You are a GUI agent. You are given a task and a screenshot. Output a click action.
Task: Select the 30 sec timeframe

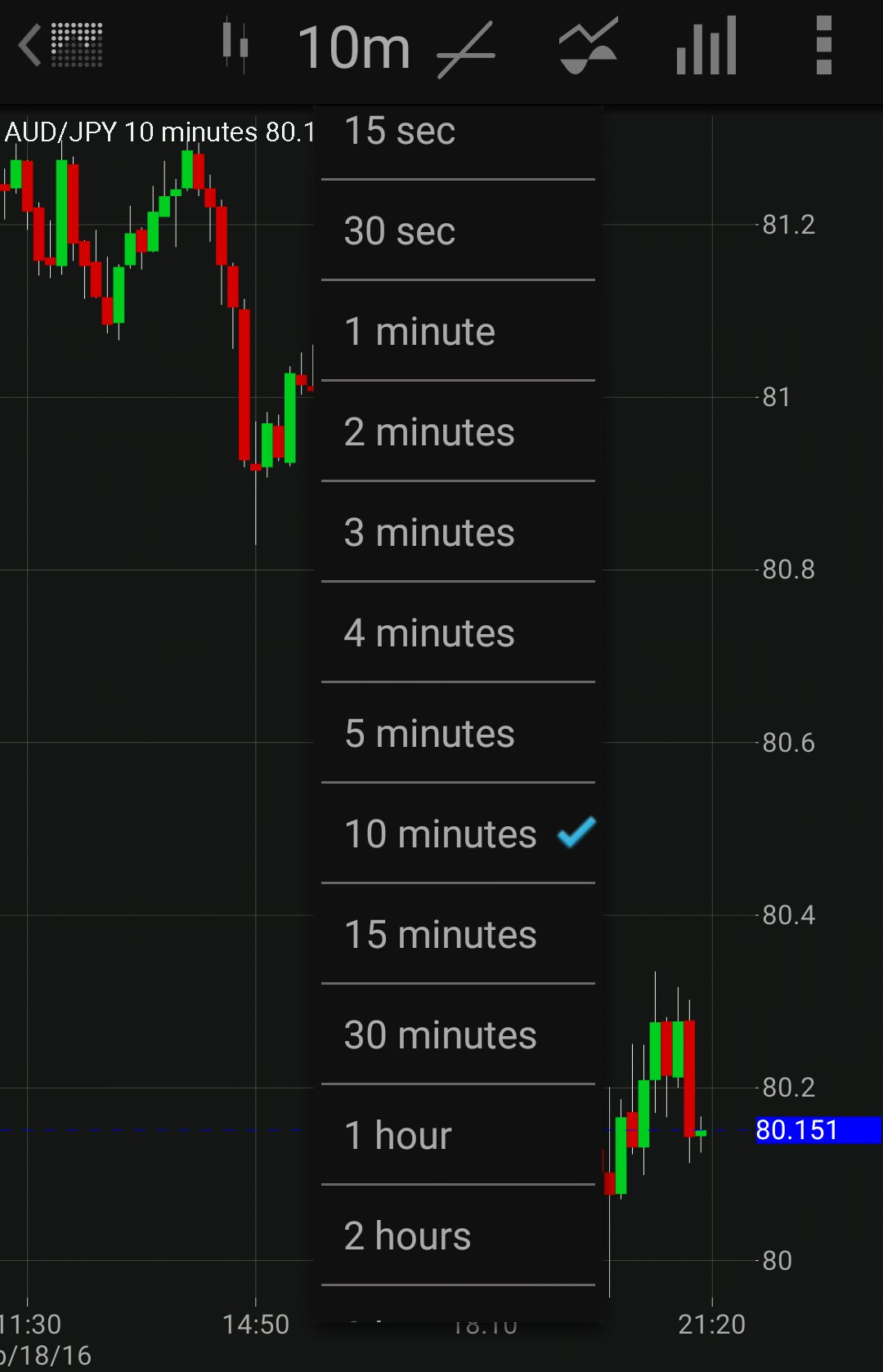pos(458,231)
